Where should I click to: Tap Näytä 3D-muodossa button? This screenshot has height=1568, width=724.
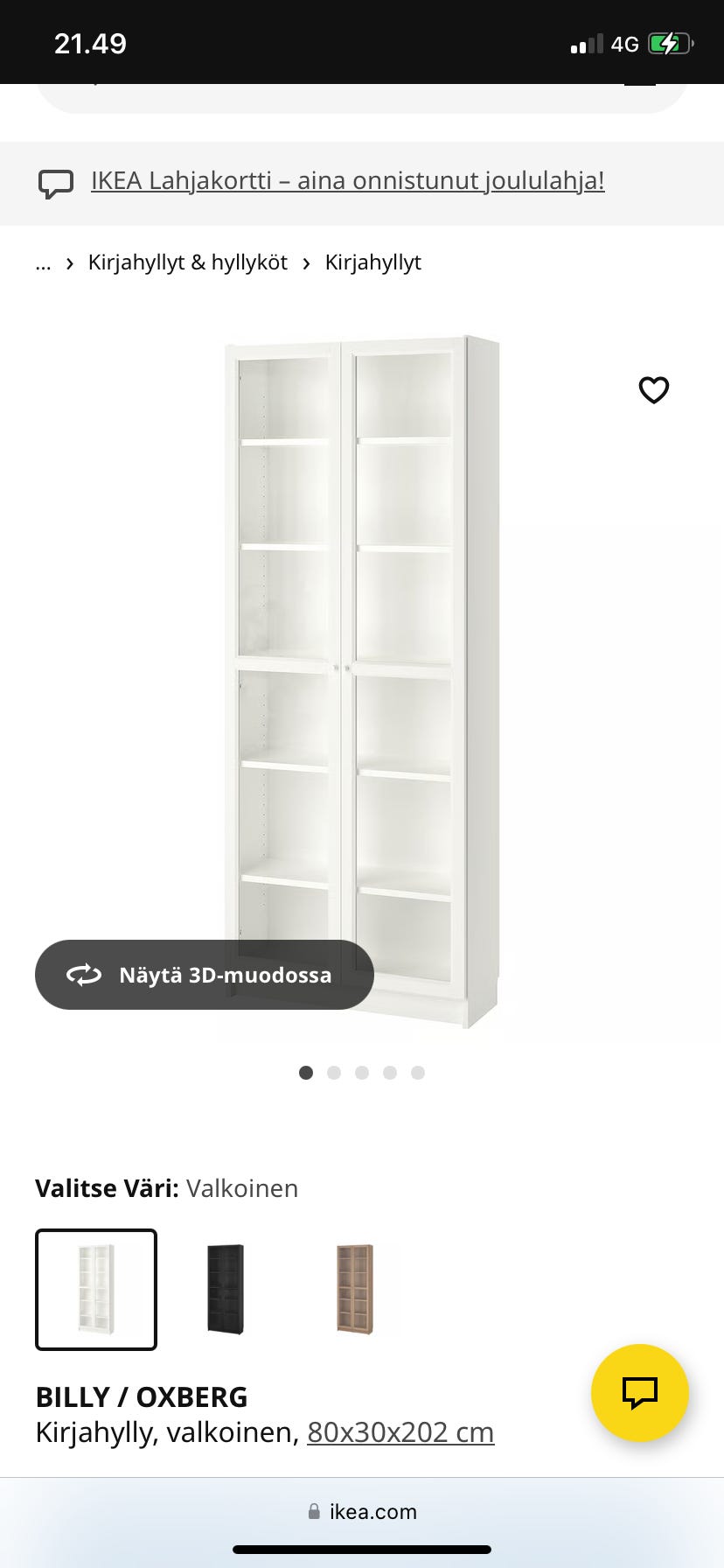point(205,975)
